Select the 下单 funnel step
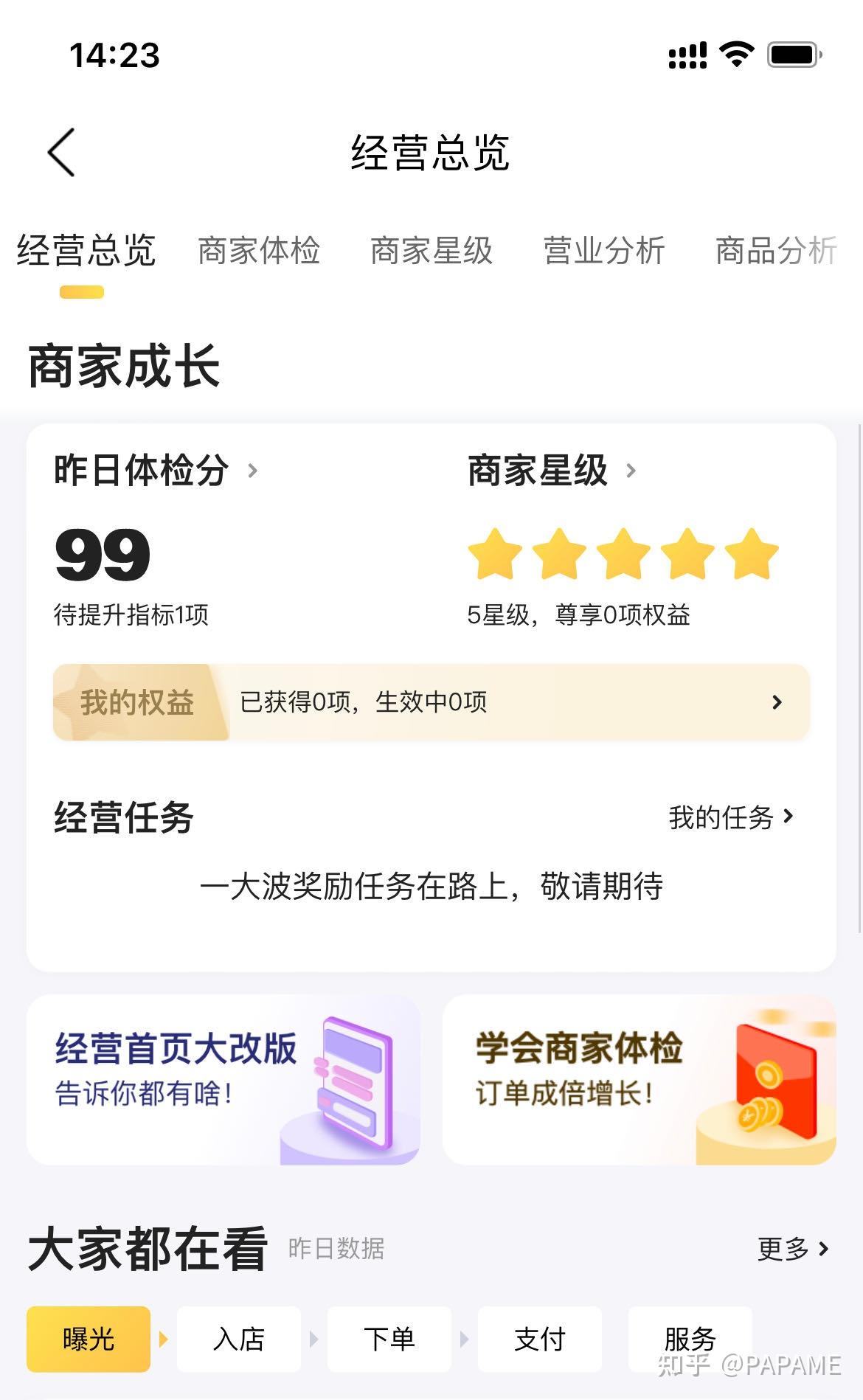 389,1339
